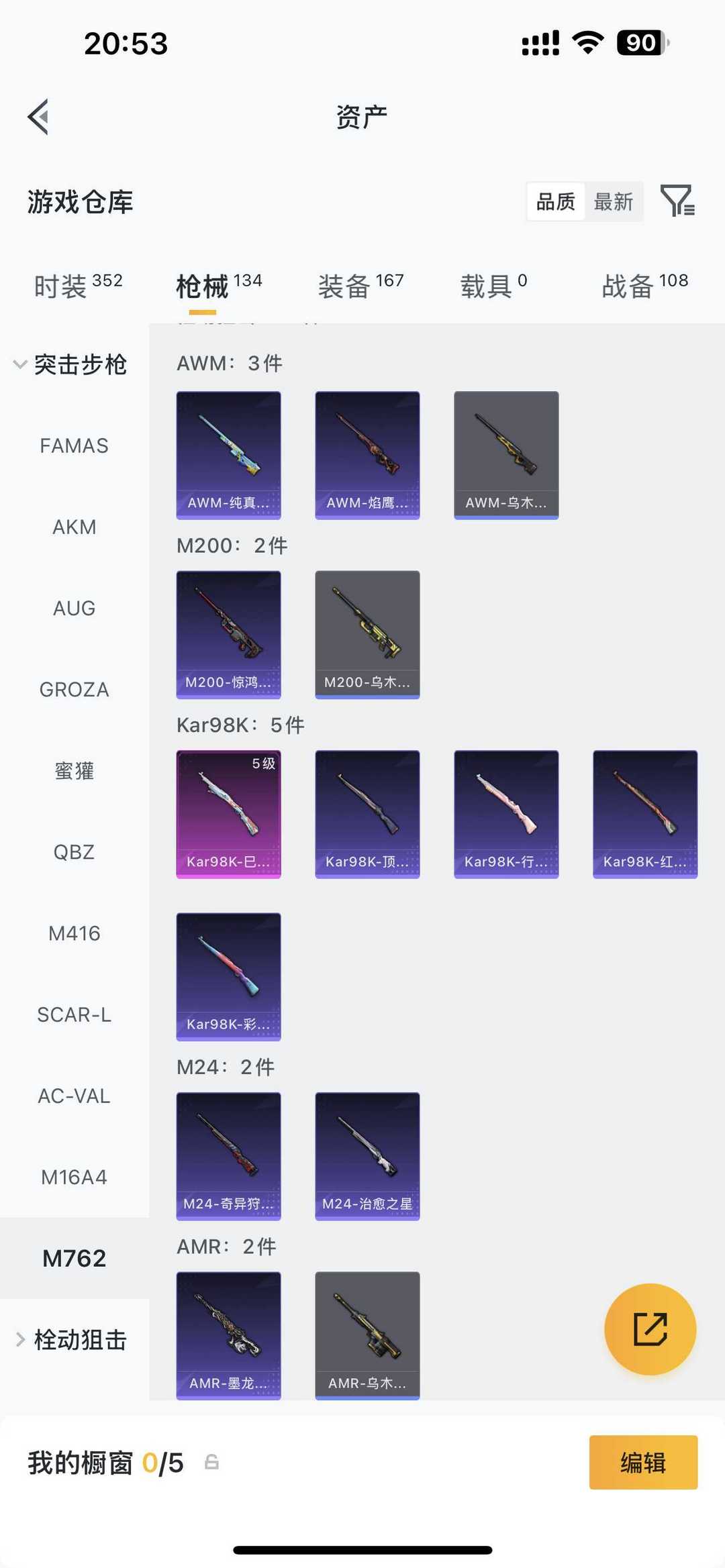Viewport: 725px width, 1568px height.
Task: Collapse the 突击步枪 category
Action: 70,364
